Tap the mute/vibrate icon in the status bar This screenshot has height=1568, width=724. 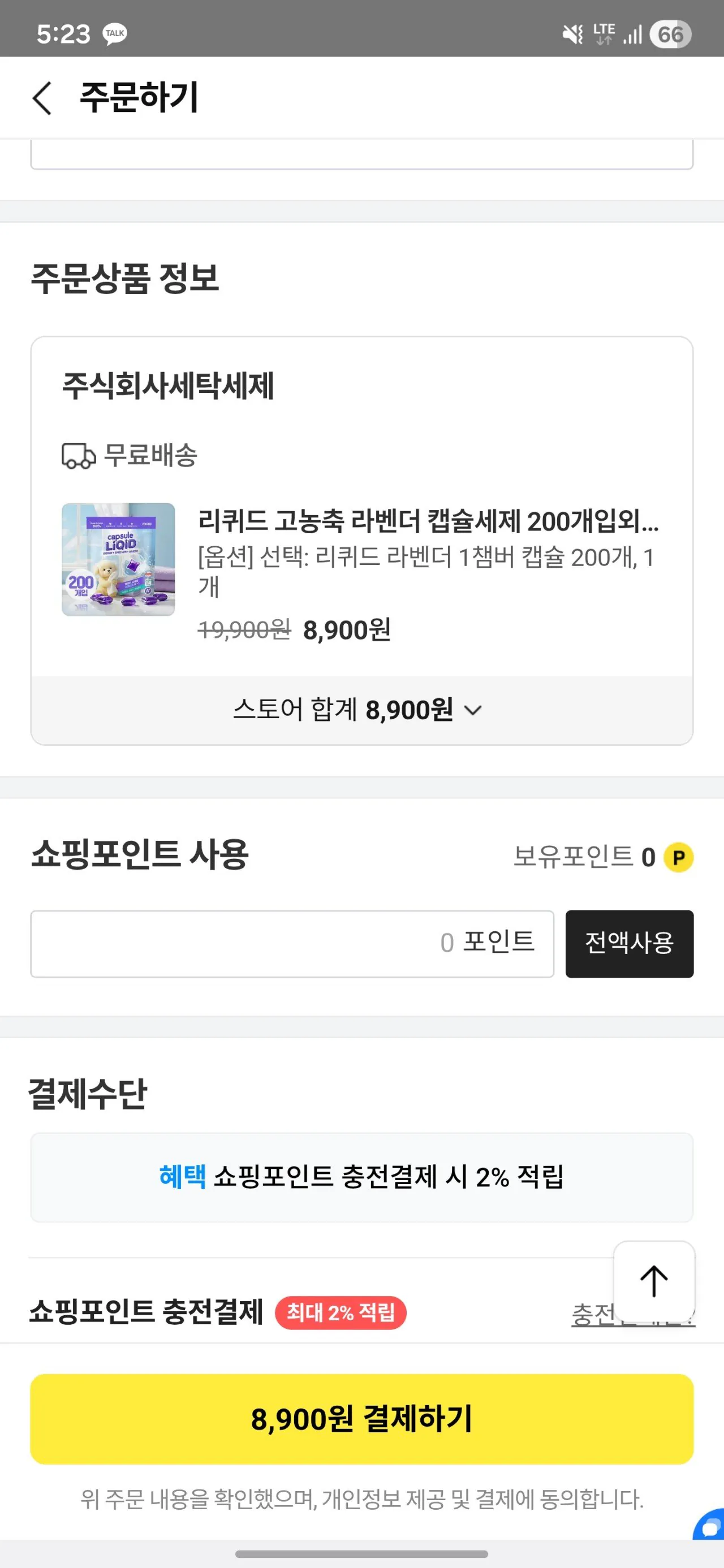pyautogui.click(x=571, y=34)
